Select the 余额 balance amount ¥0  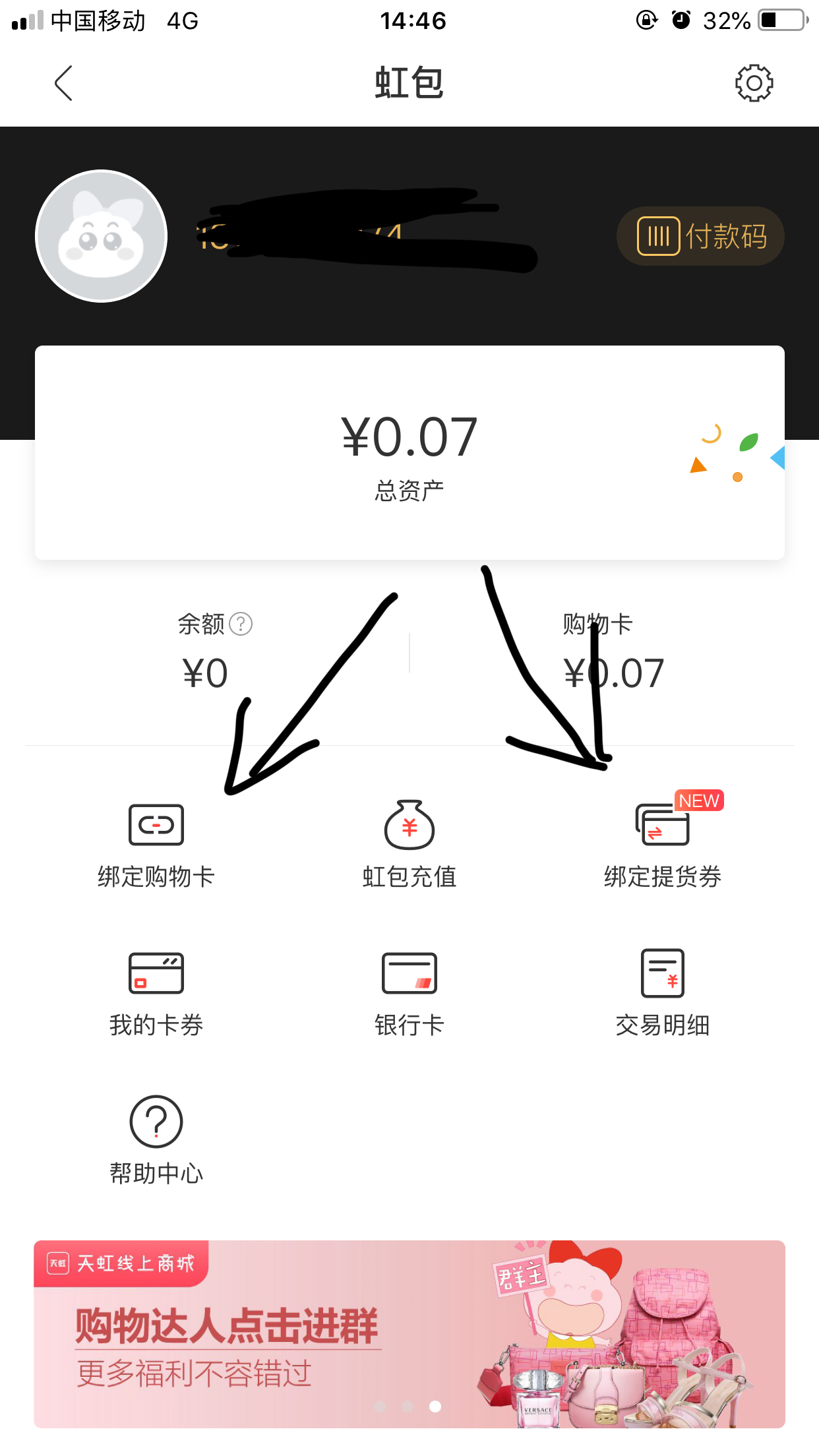point(204,671)
